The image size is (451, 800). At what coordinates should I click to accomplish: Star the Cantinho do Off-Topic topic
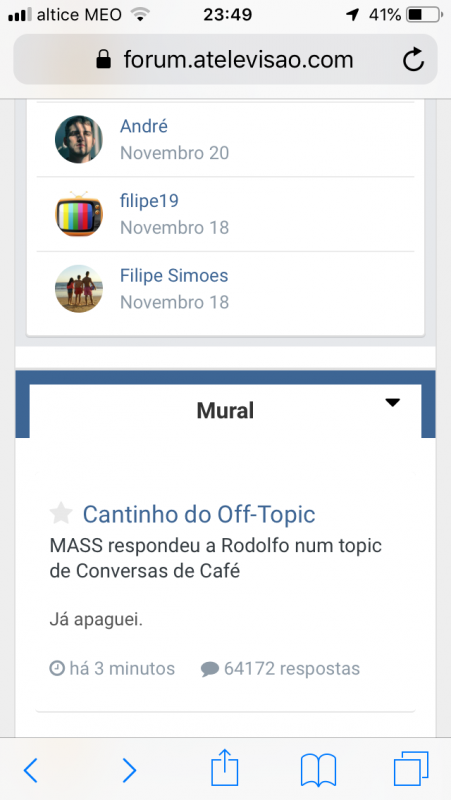61,513
